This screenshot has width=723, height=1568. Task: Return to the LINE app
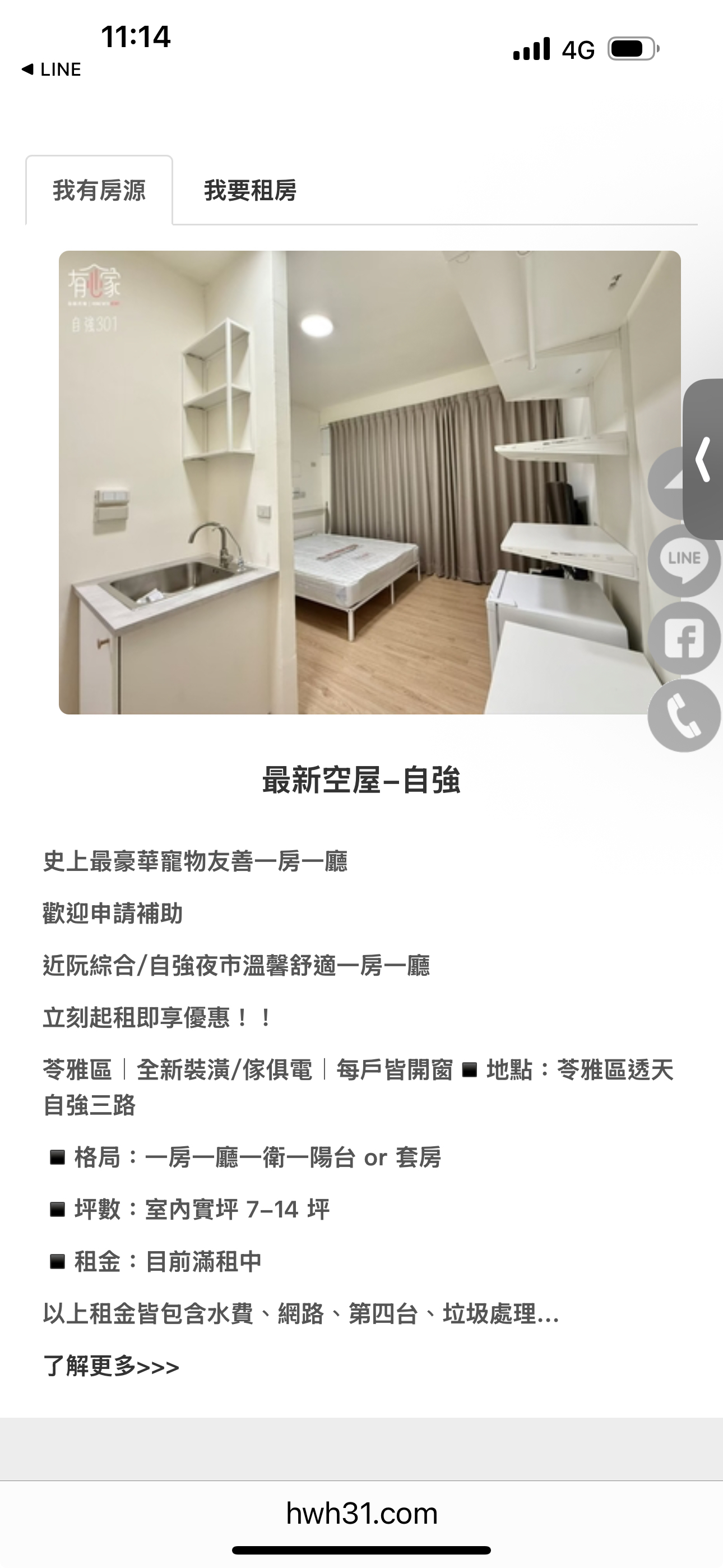pyautogui.click(x=52, y=70)
